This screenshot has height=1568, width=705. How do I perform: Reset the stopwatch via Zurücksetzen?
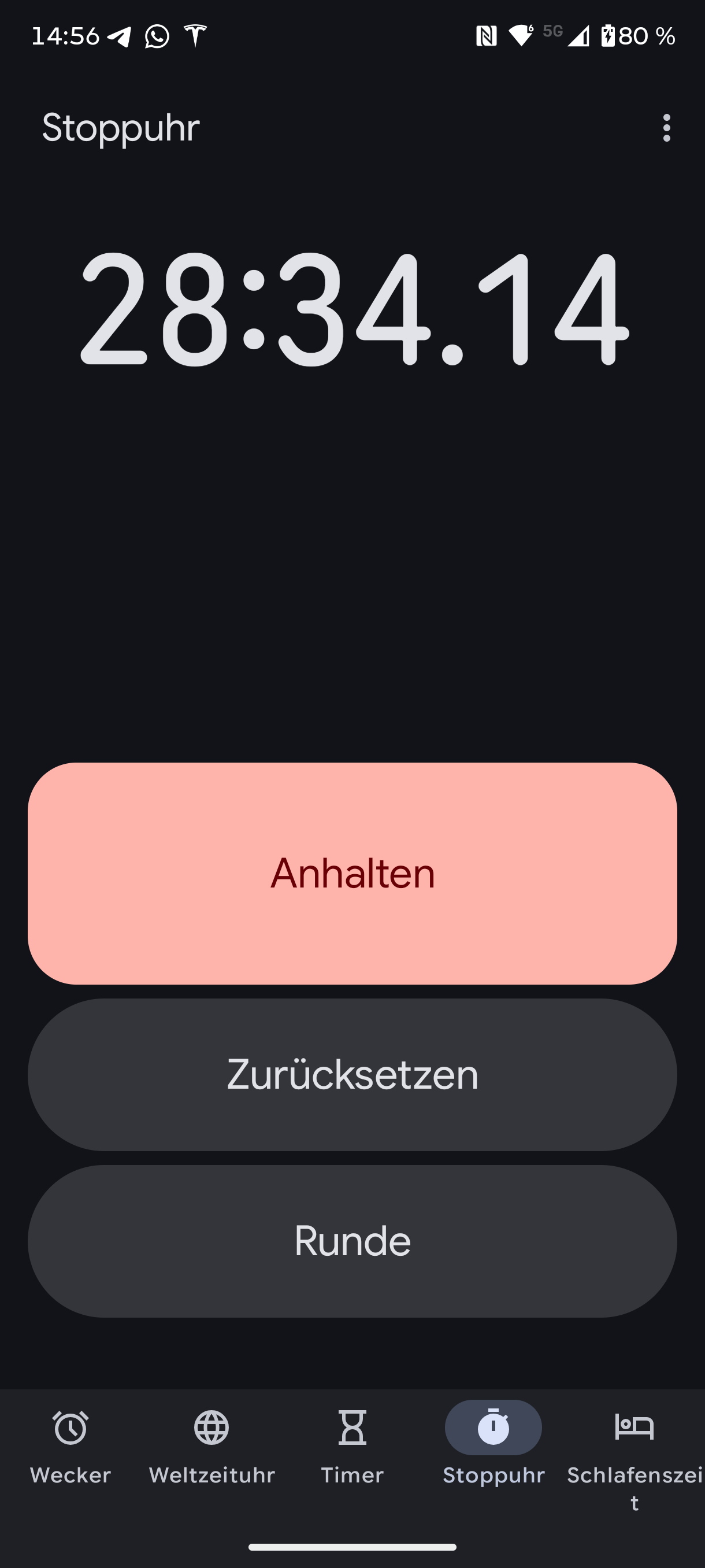point(352,1074)
